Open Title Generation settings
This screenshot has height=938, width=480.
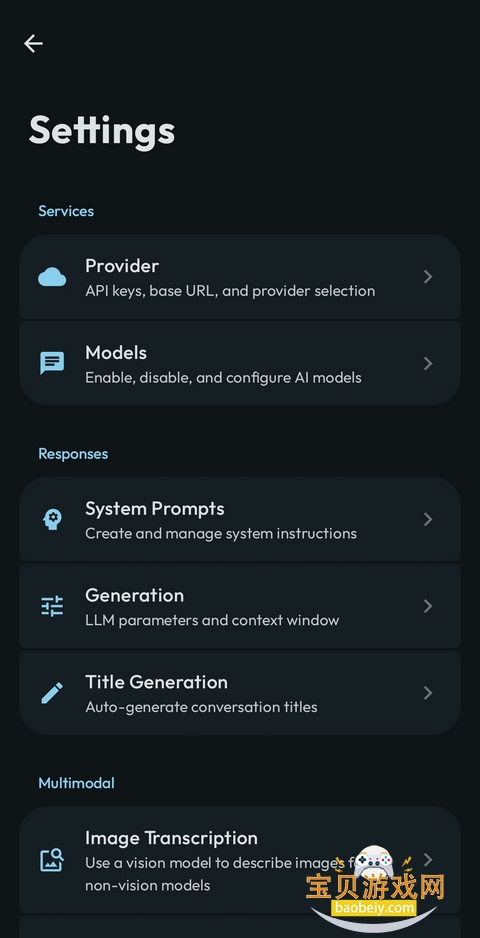(x=240, y=693)
